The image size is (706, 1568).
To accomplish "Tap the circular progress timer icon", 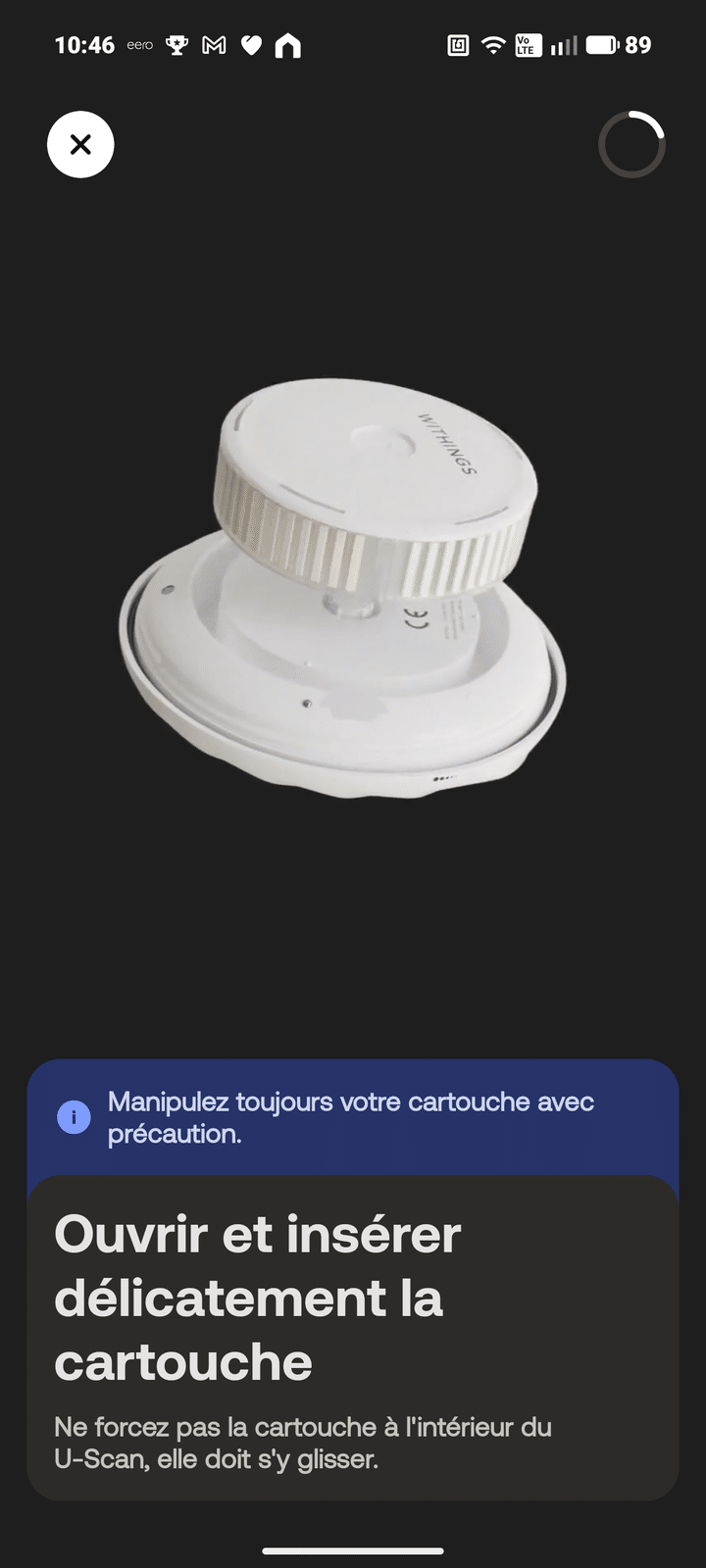I will click(631, 145).
